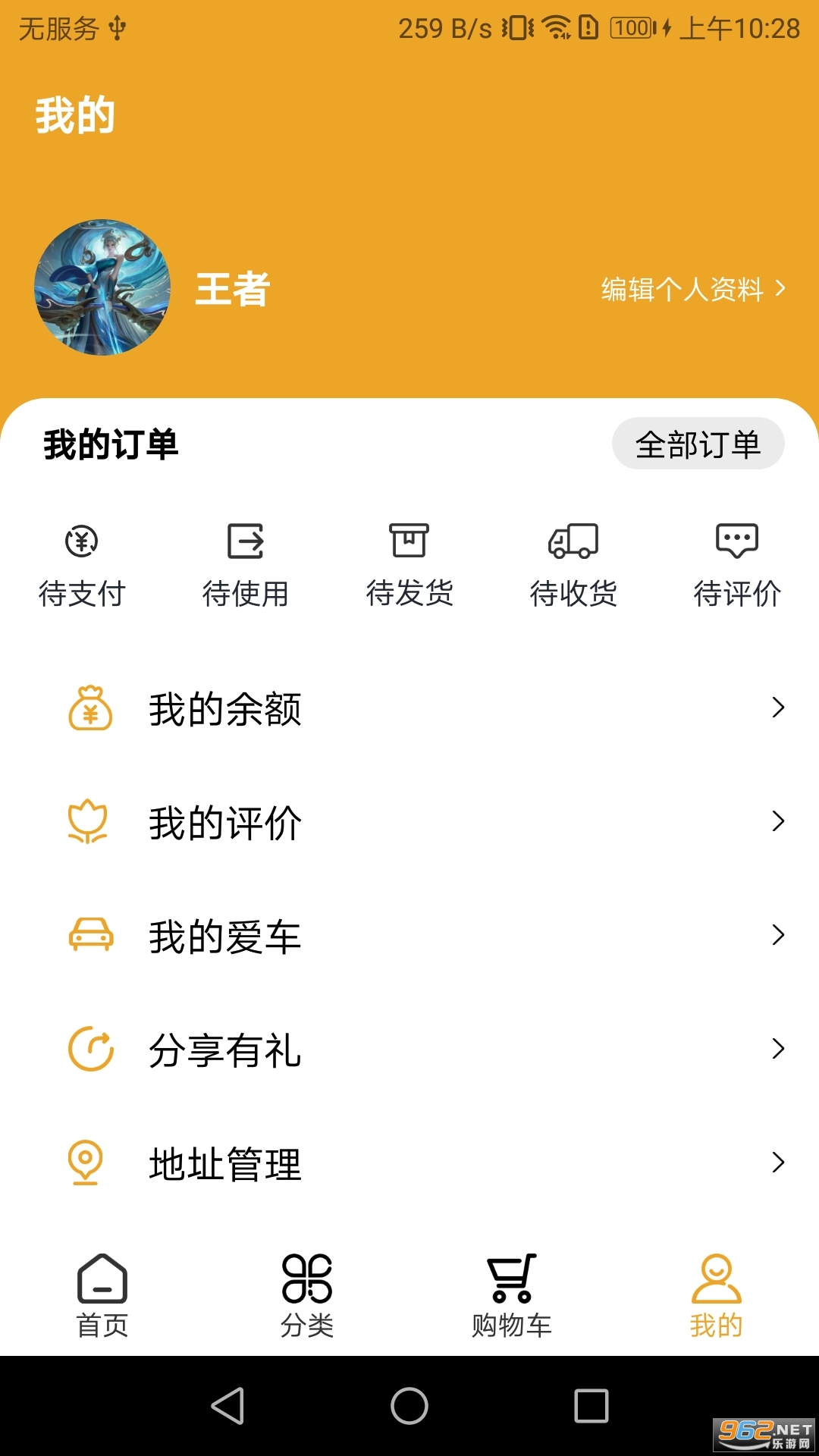The height and width of the screenshot is (1456, 819).
Task: Return to the system home screen
Action: (x=409, y=1406)
